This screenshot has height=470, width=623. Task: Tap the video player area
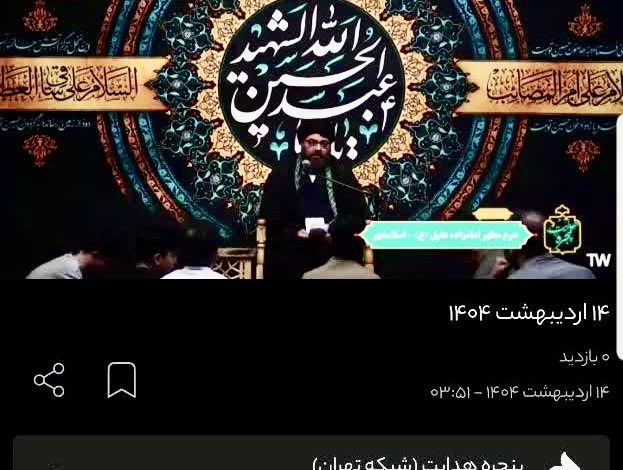coord(310,140)
